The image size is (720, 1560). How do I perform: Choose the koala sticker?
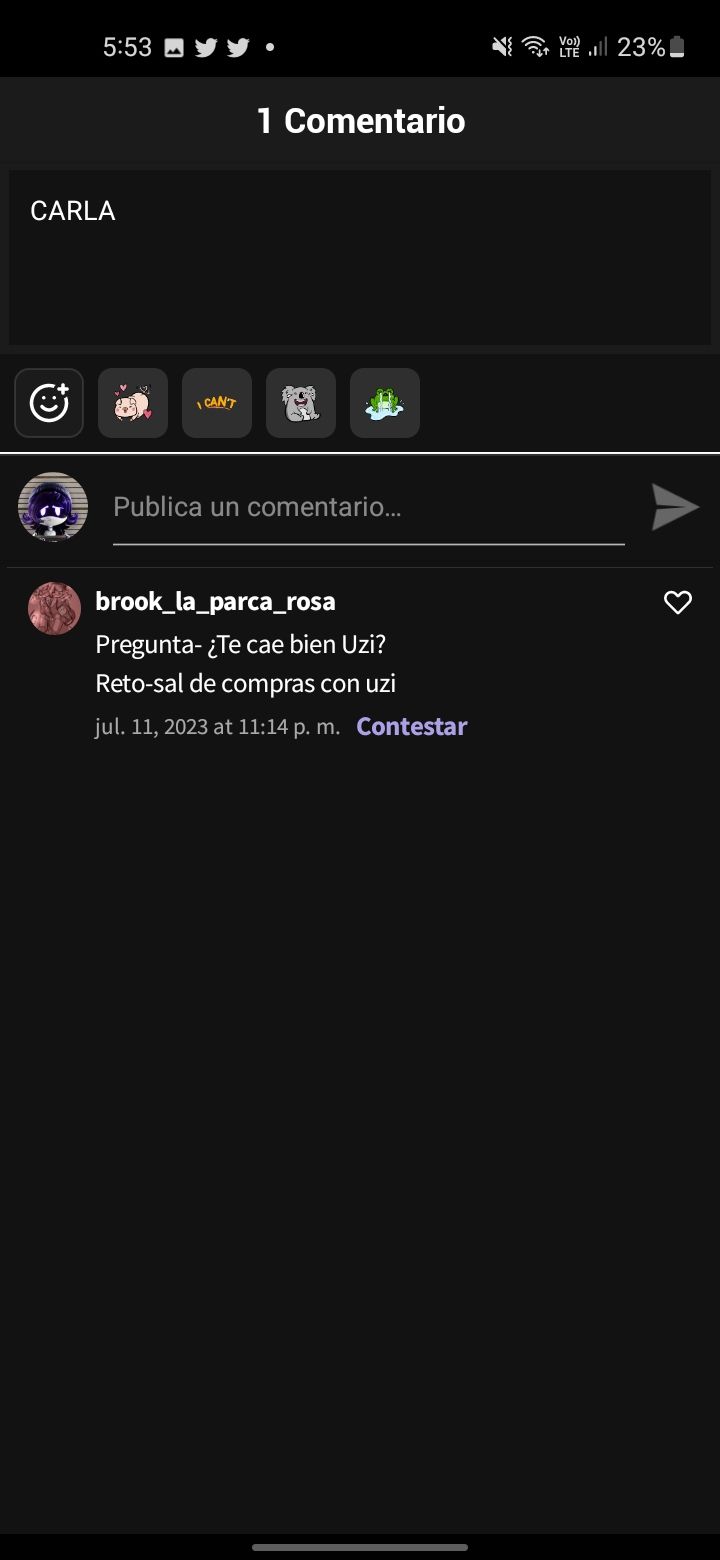pyautogui.click(x=301, y=403)
